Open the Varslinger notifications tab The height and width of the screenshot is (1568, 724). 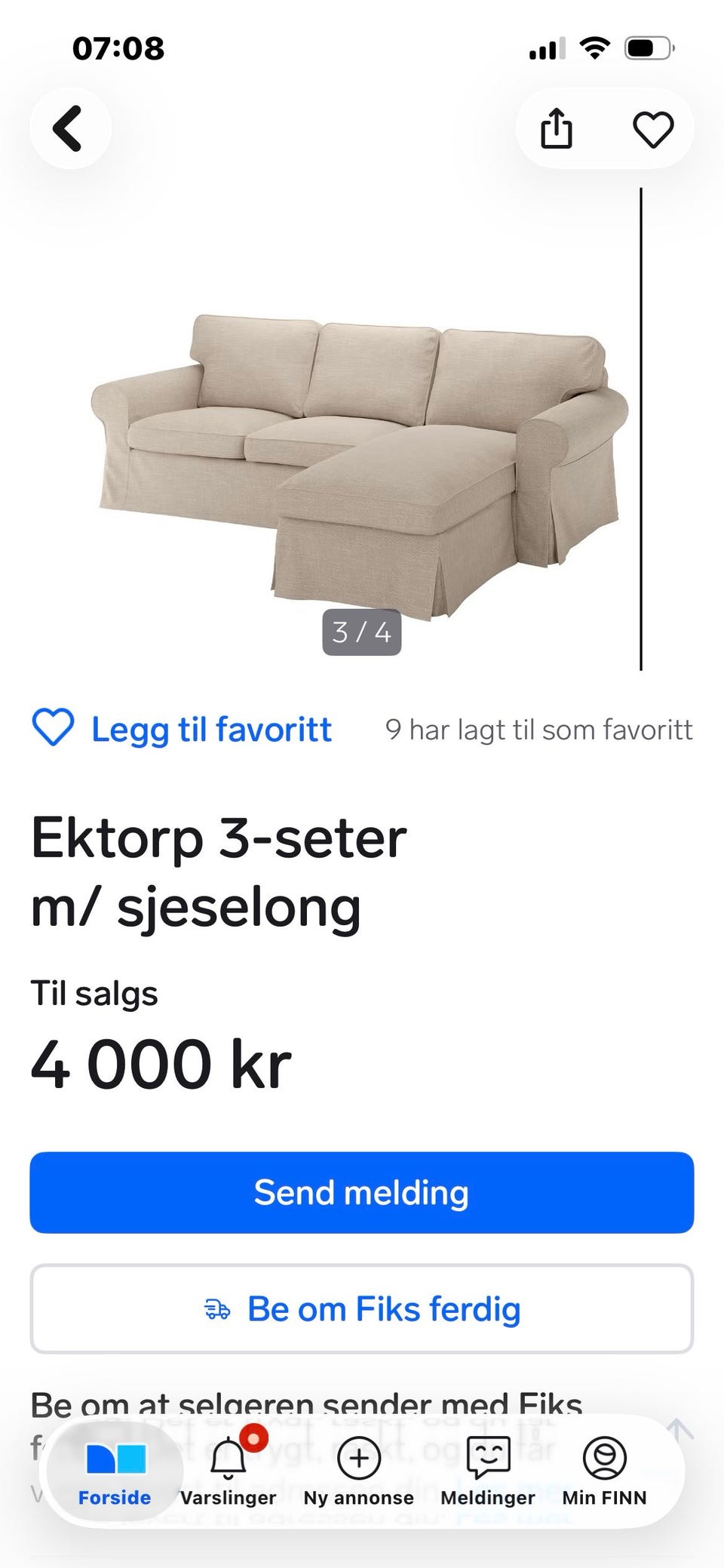pyautogui.click(x=228, y=1472)
